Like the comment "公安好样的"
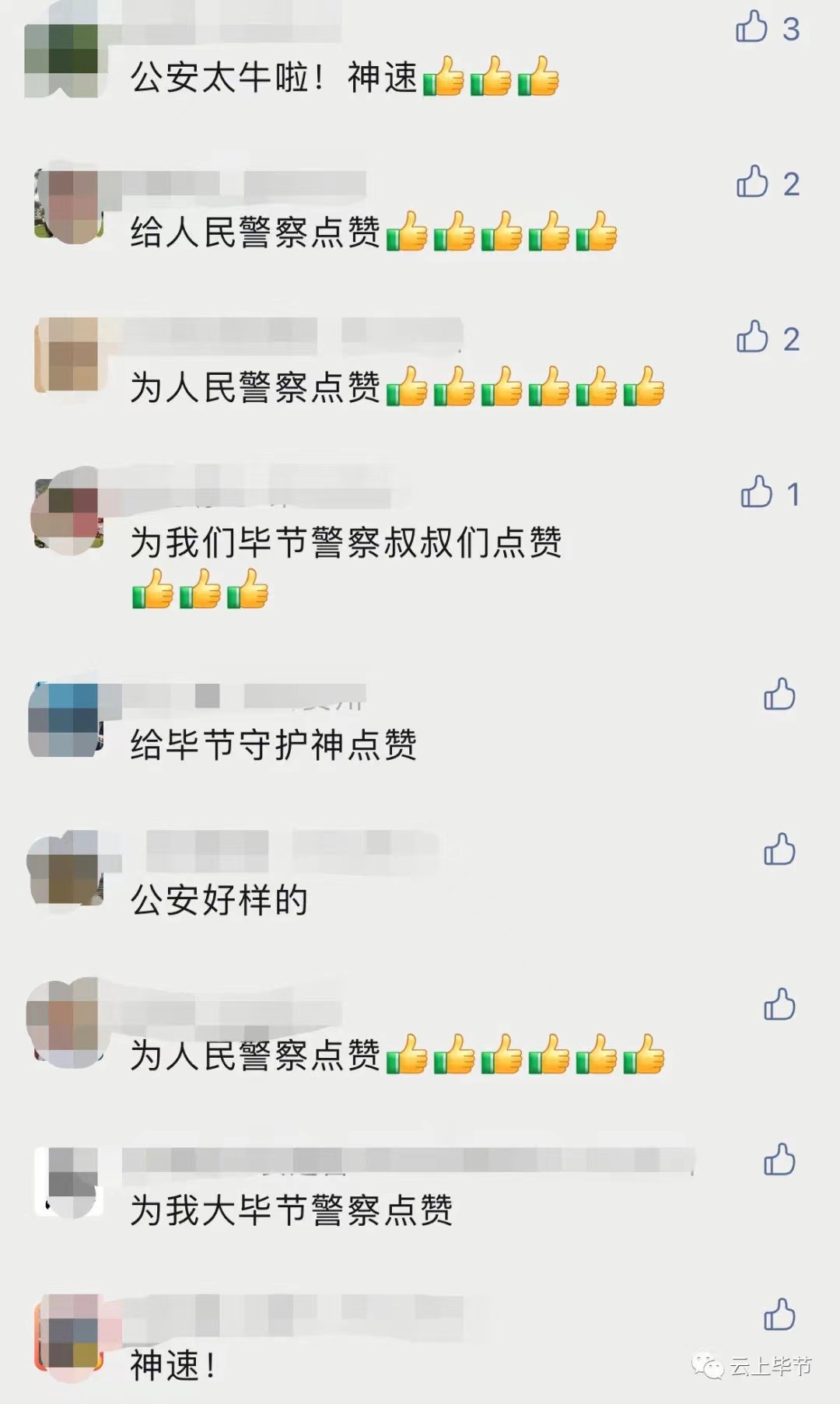 coord(779,849)
